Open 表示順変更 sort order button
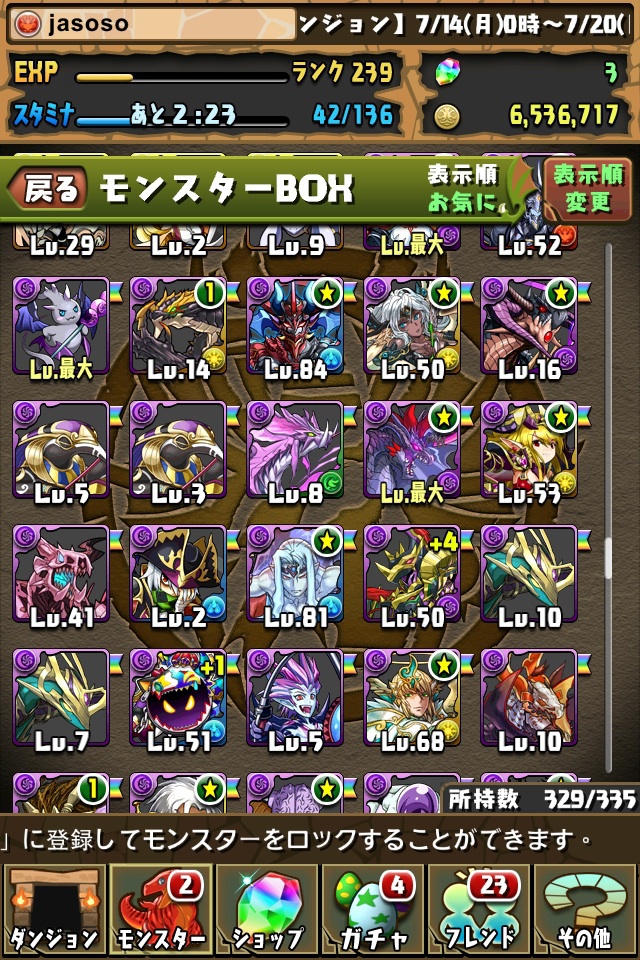Viewport: 640px width, 960px height. 587,187
